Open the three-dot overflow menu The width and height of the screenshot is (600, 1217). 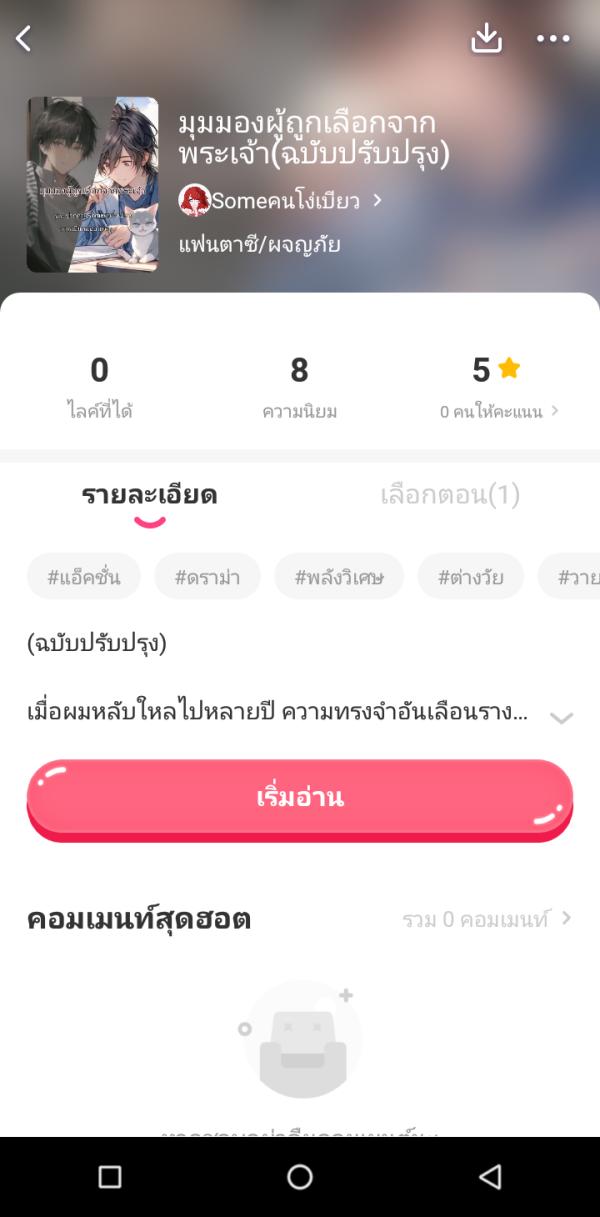[552, 39]
